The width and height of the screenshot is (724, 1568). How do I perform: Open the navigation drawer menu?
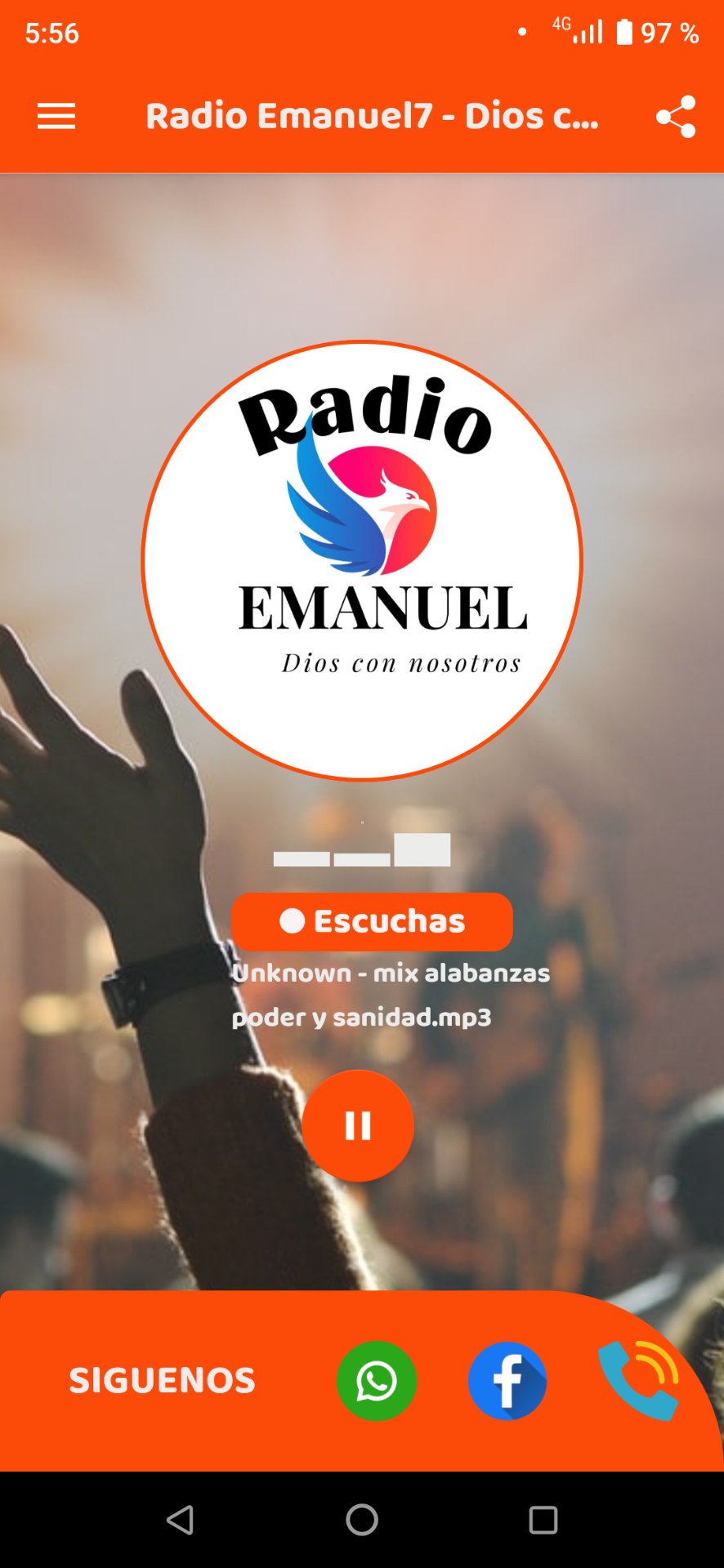point(56,116)
